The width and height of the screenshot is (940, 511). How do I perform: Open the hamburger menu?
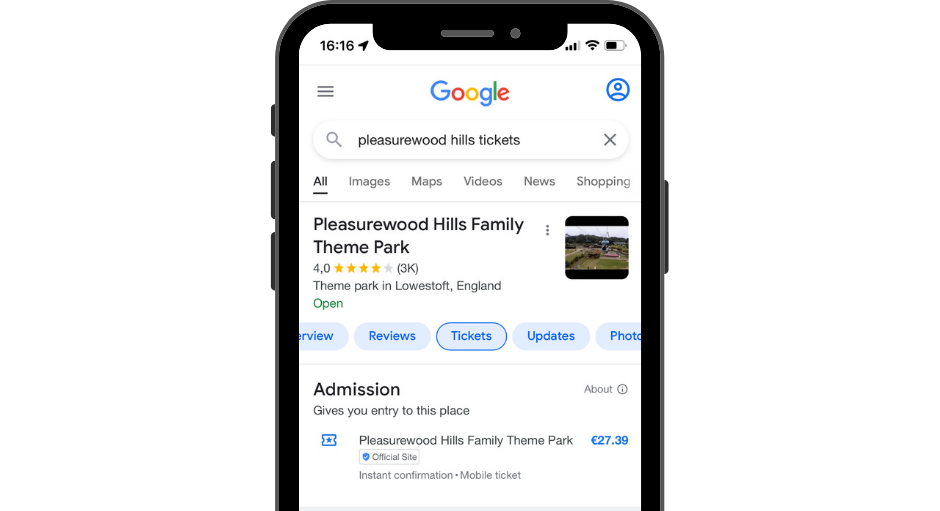tap(325, 91)
